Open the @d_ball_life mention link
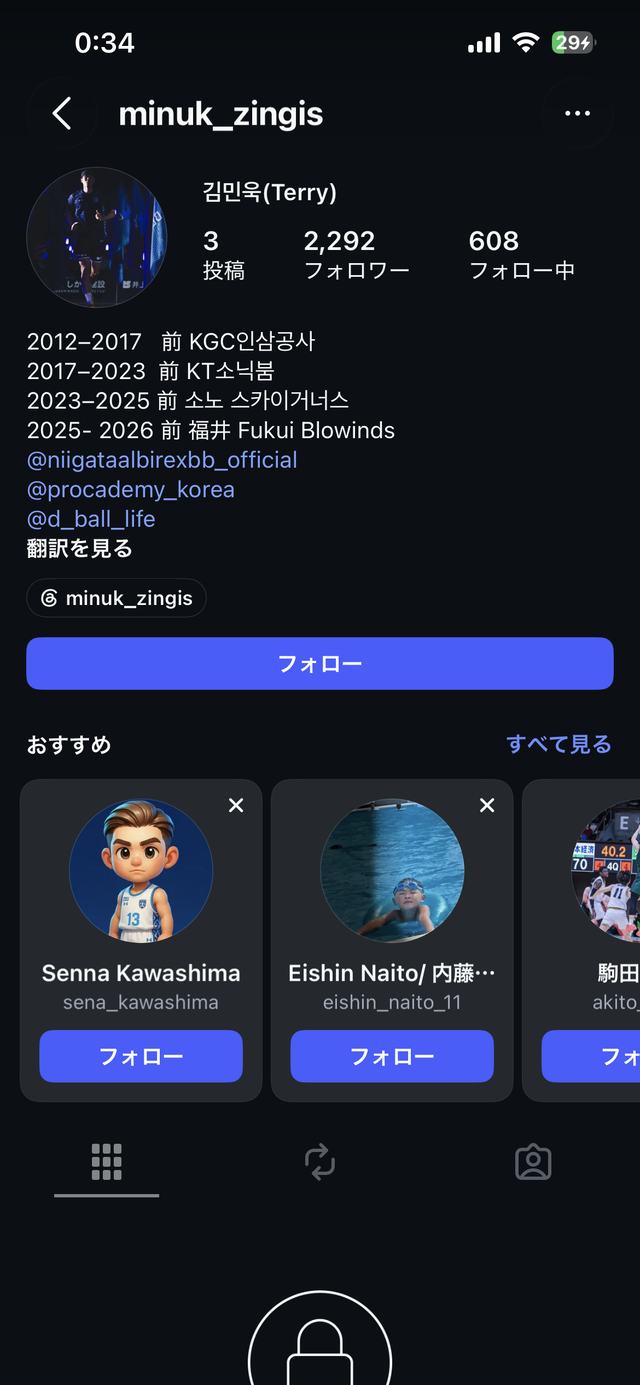 [91, 519]
